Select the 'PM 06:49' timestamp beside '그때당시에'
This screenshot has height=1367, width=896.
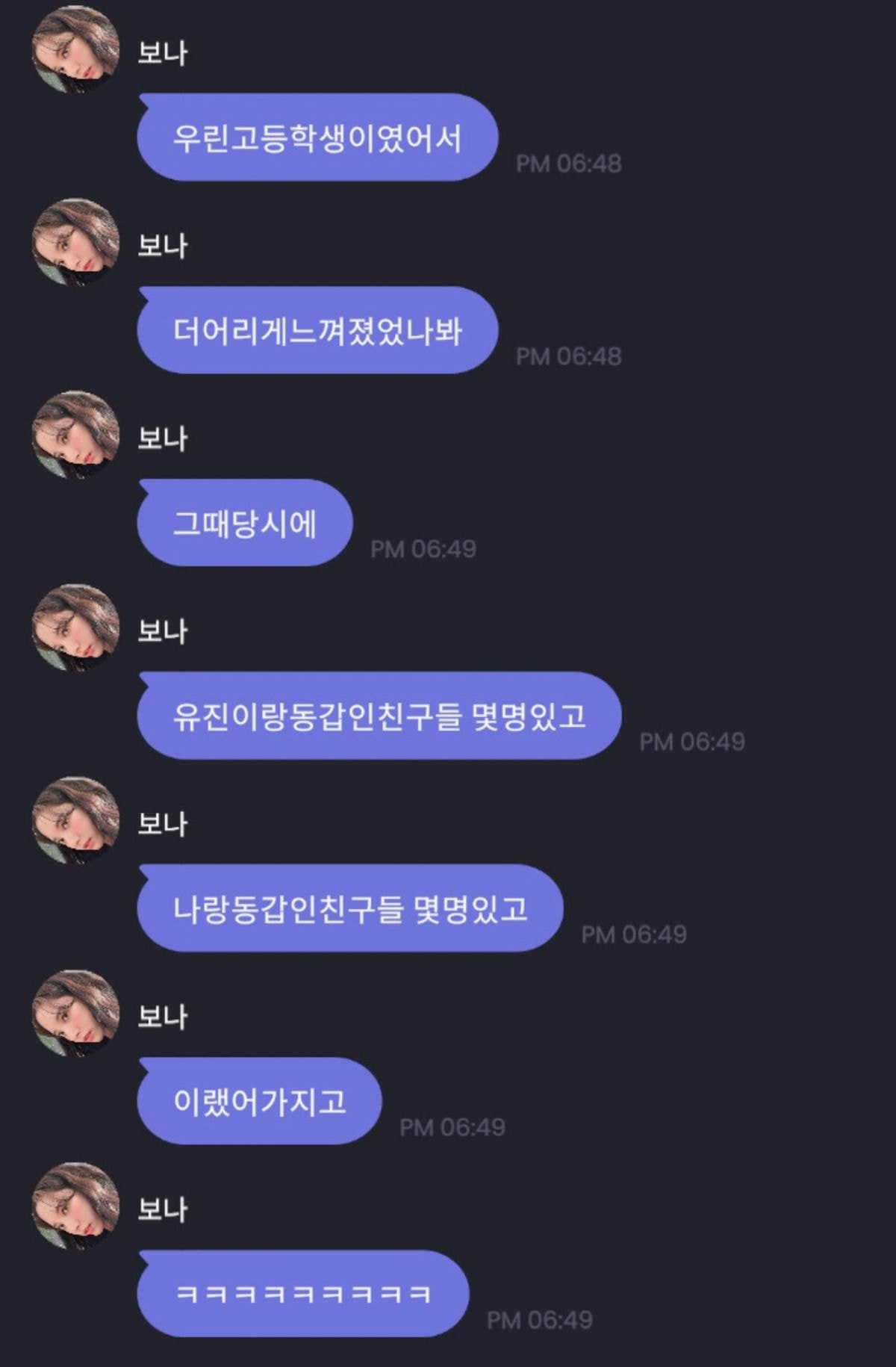[x=423, y=549]
